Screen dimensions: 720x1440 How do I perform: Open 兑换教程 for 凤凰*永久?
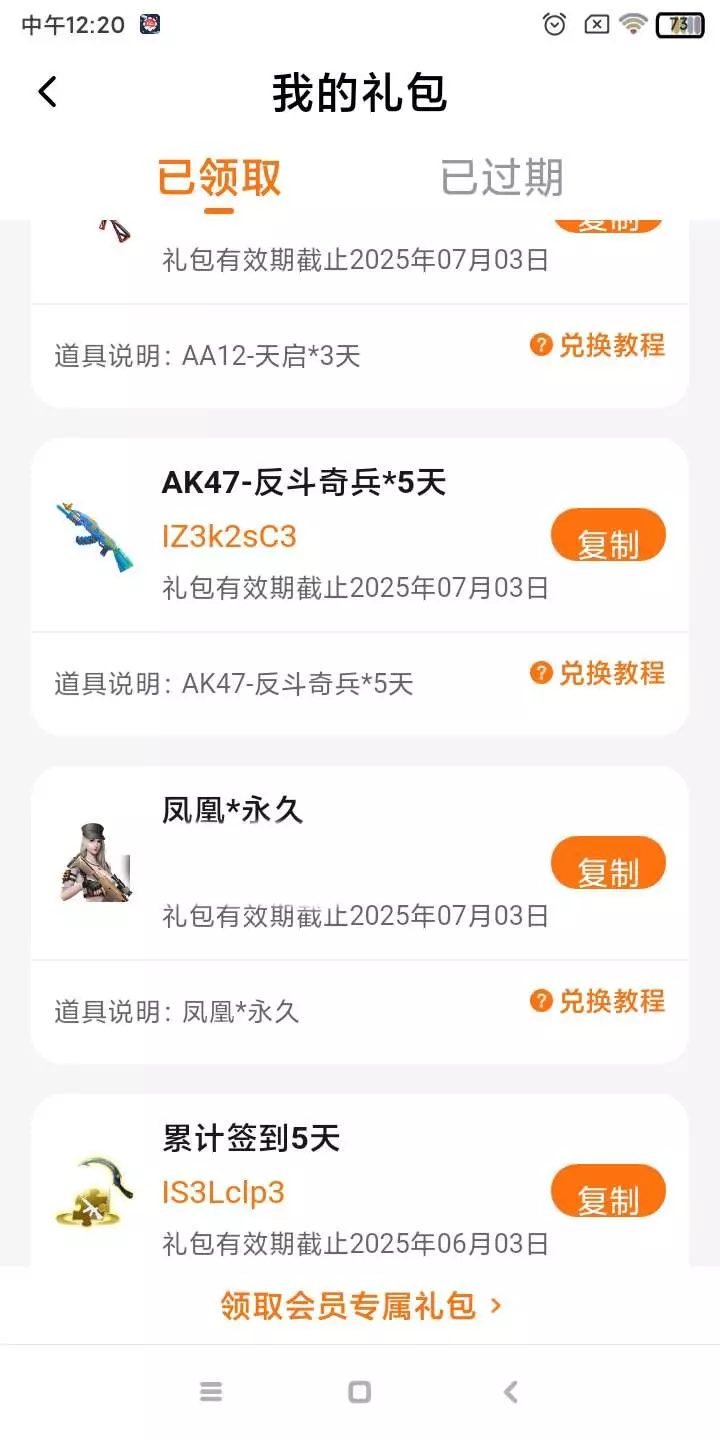[x=598, y=1002]
